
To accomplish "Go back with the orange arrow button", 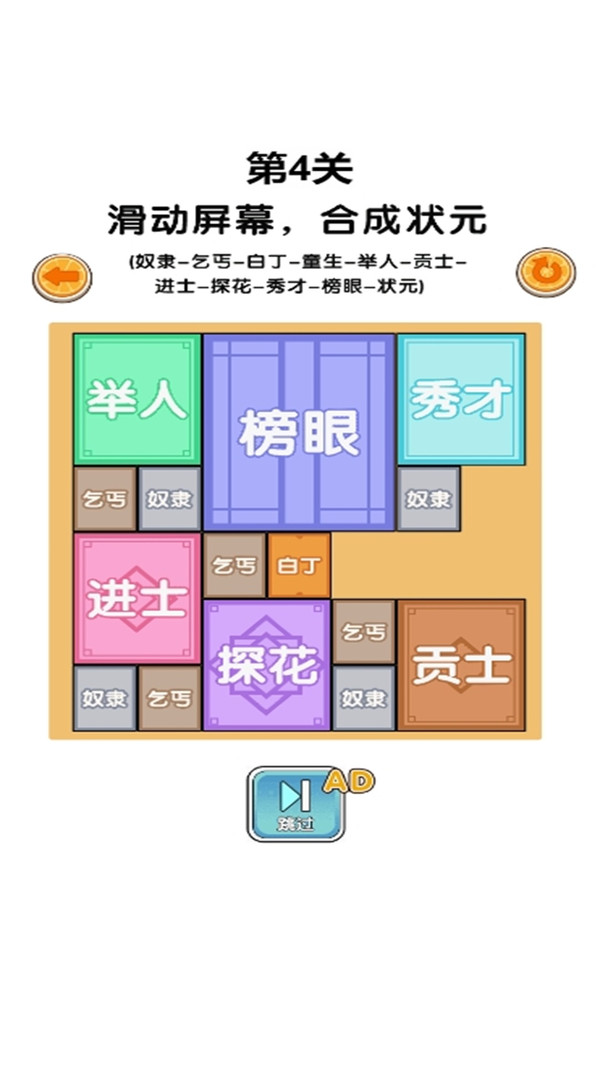I will click(x=62, y=277).
